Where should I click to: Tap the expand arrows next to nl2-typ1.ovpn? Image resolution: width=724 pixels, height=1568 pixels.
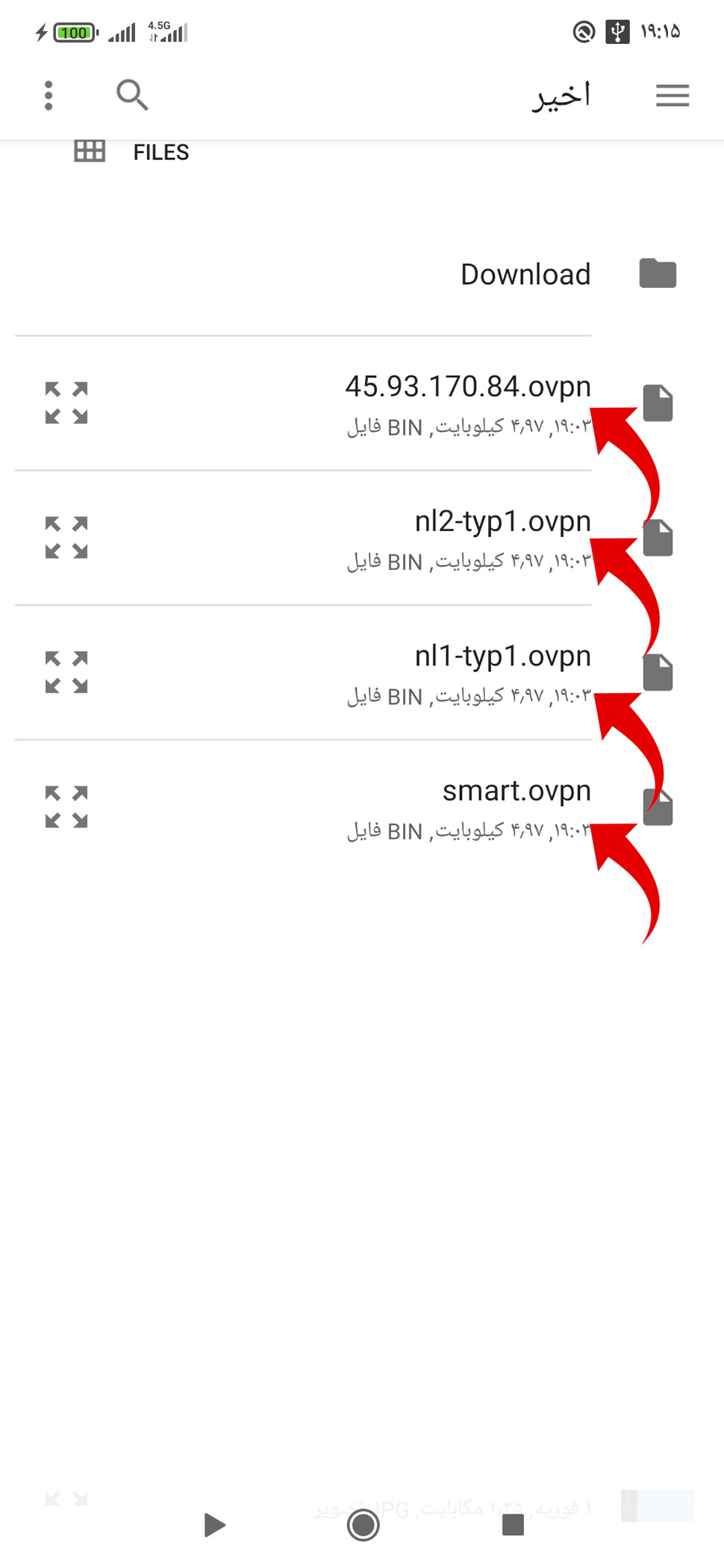click(x=65, y=537)
